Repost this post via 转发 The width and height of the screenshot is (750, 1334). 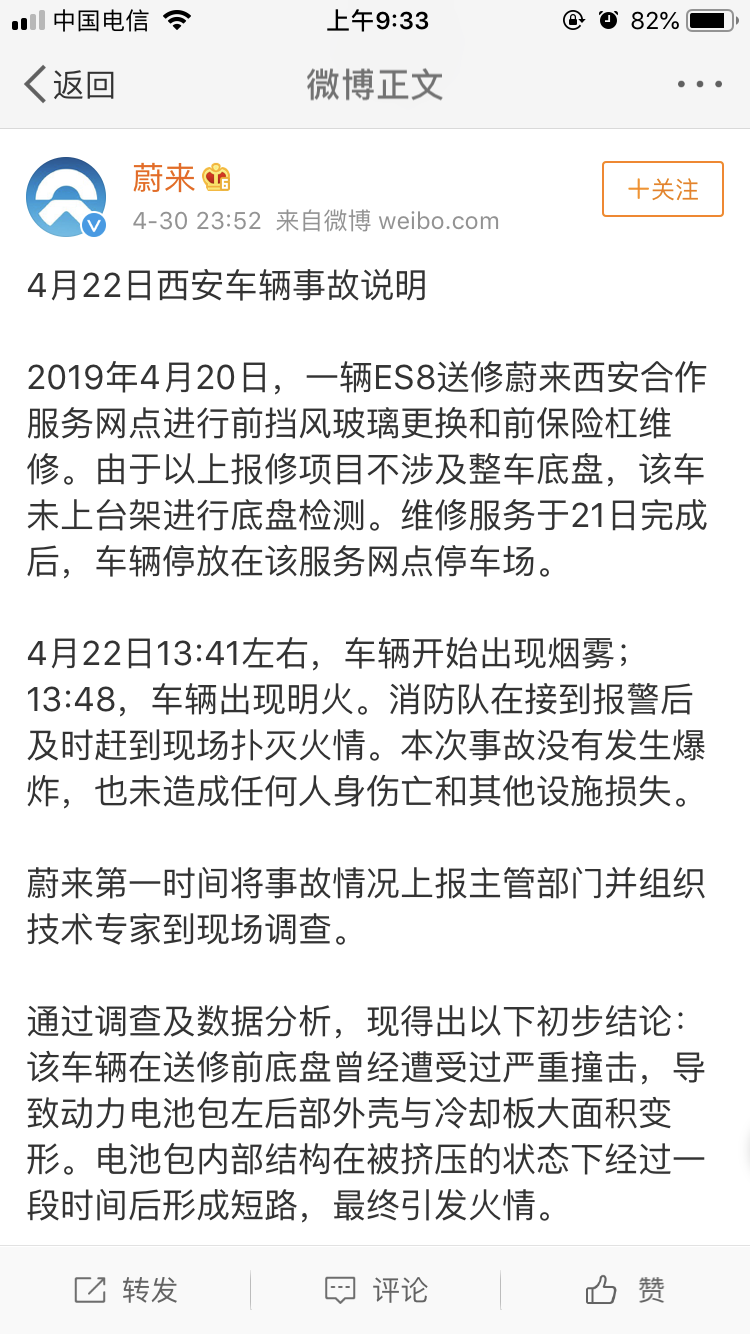(x=126, y=1290)
